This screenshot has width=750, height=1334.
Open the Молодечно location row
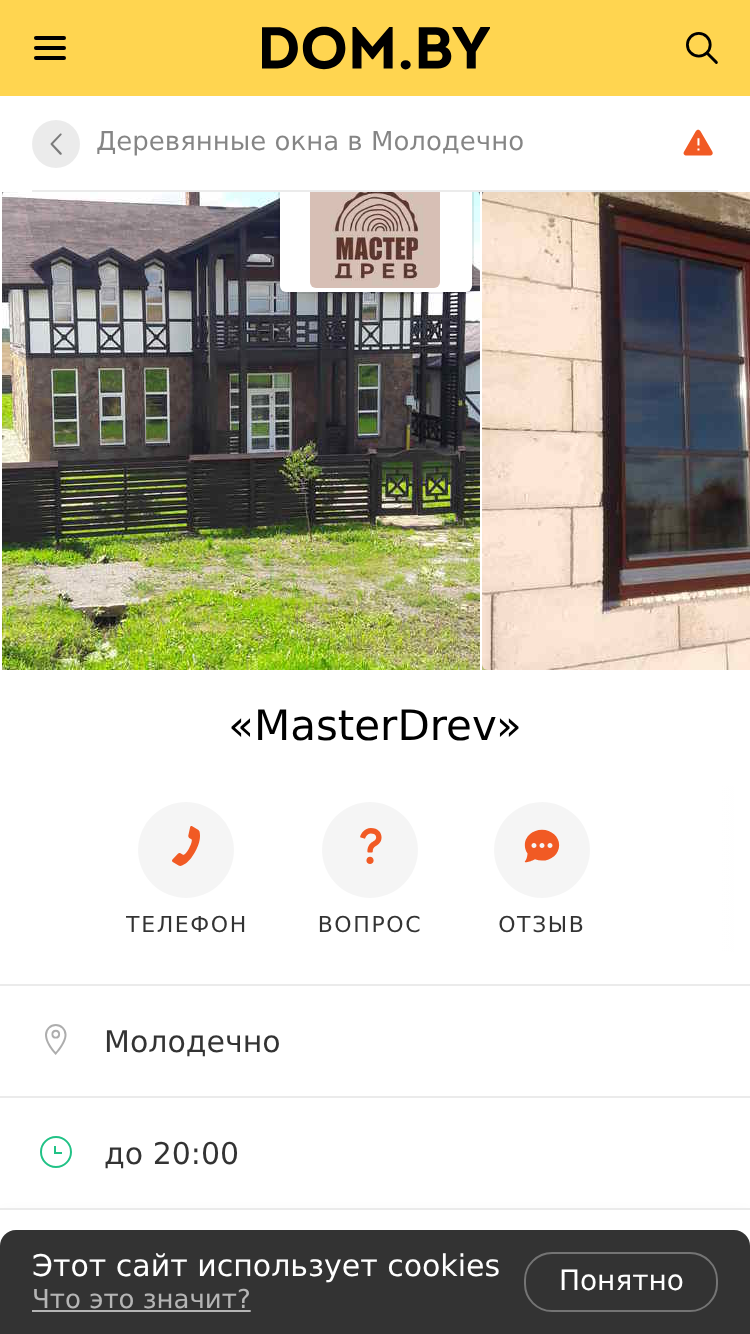375,1041
